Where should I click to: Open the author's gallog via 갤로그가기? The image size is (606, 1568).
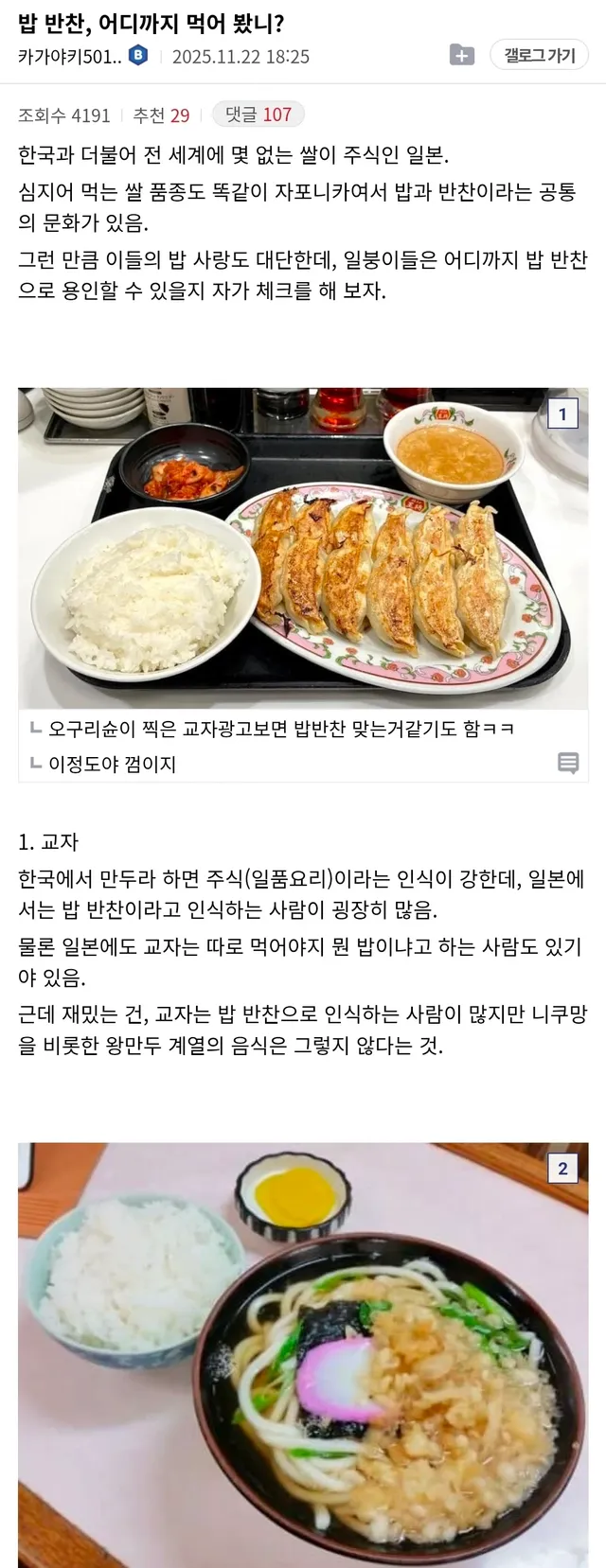click(539, 56)
